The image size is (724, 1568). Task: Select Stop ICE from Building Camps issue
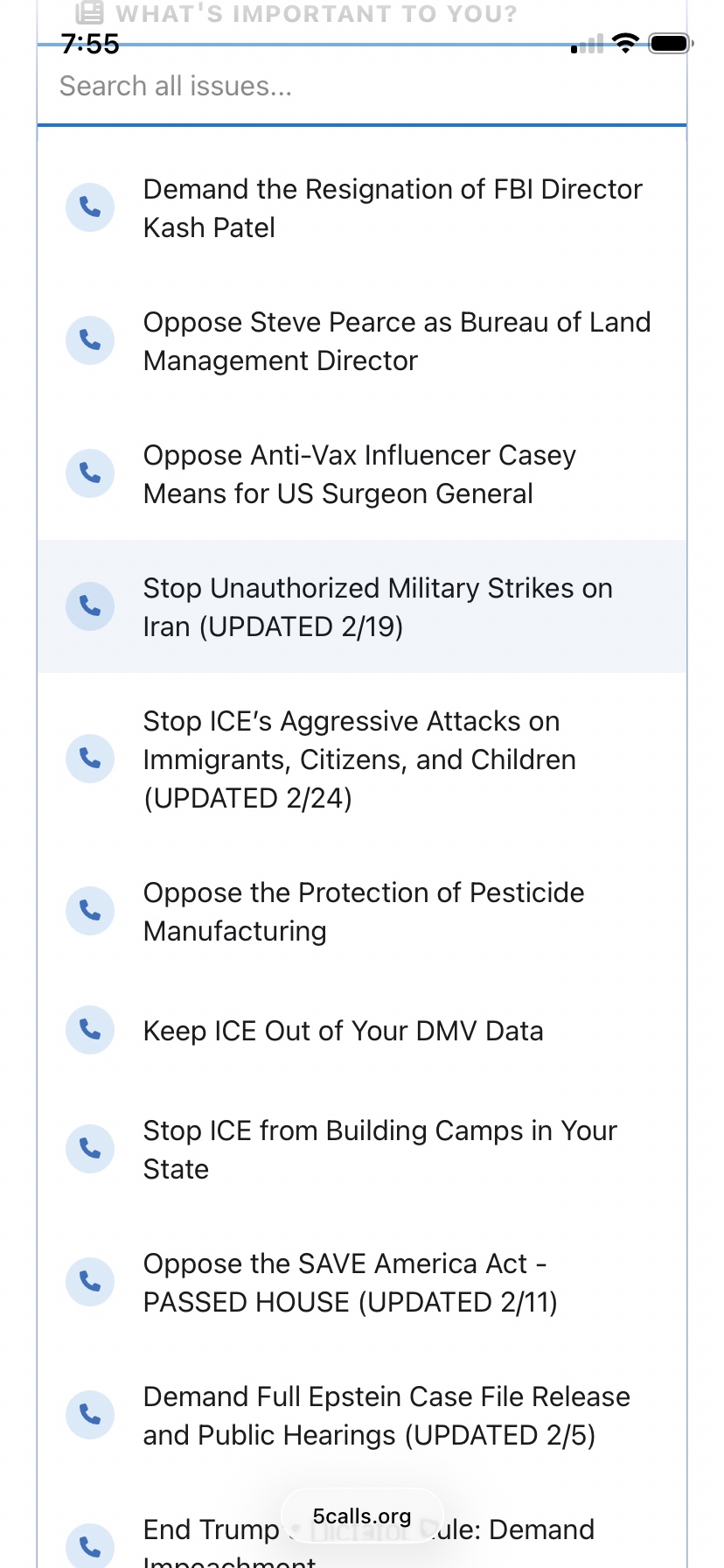click(379, 1150)
